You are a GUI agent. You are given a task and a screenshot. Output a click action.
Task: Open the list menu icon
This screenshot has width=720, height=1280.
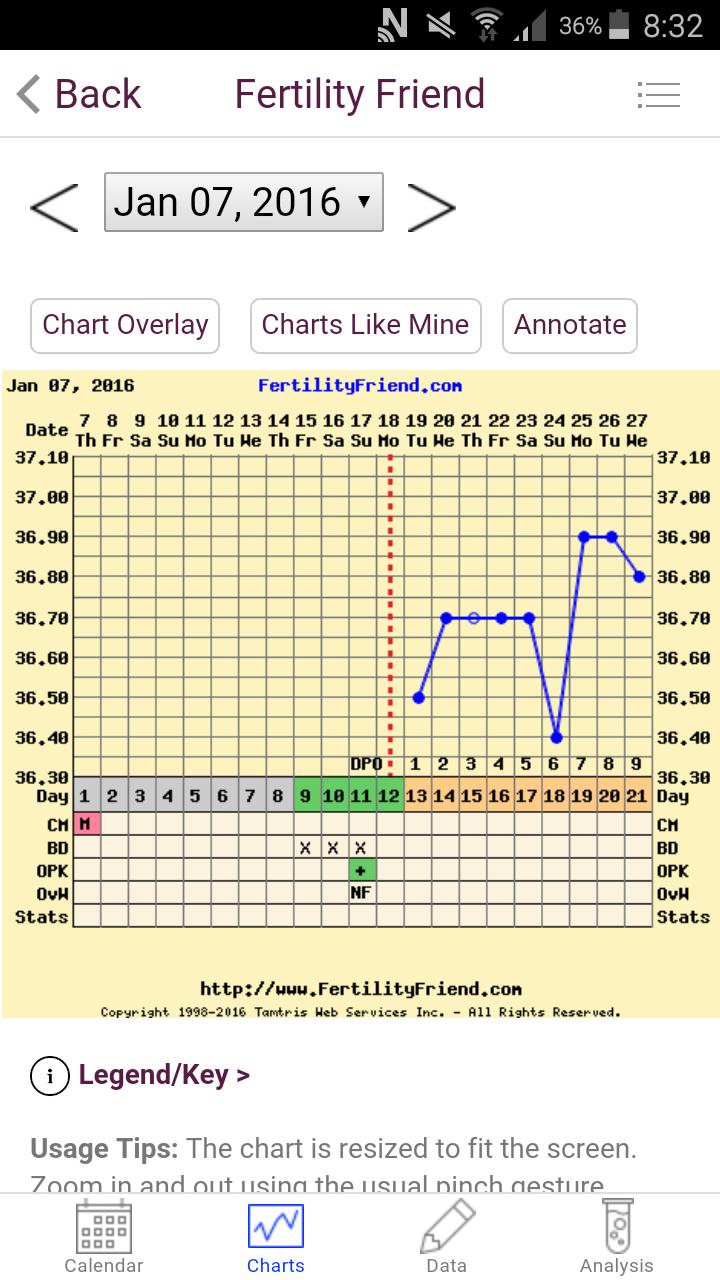[x=658, y=95]
